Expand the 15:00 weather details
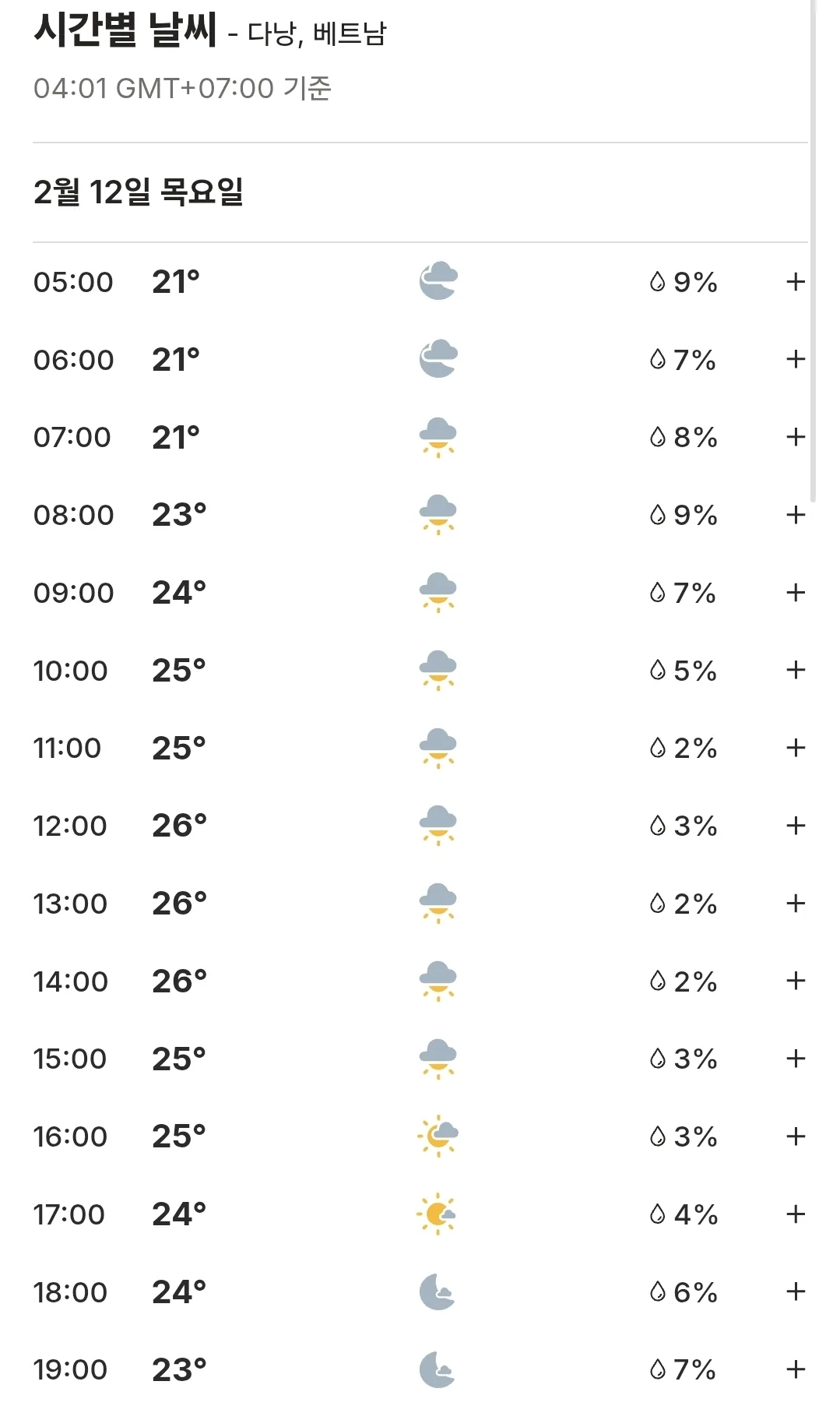Viewport: 840px width, 1406px height. (x=795, y=1059)
